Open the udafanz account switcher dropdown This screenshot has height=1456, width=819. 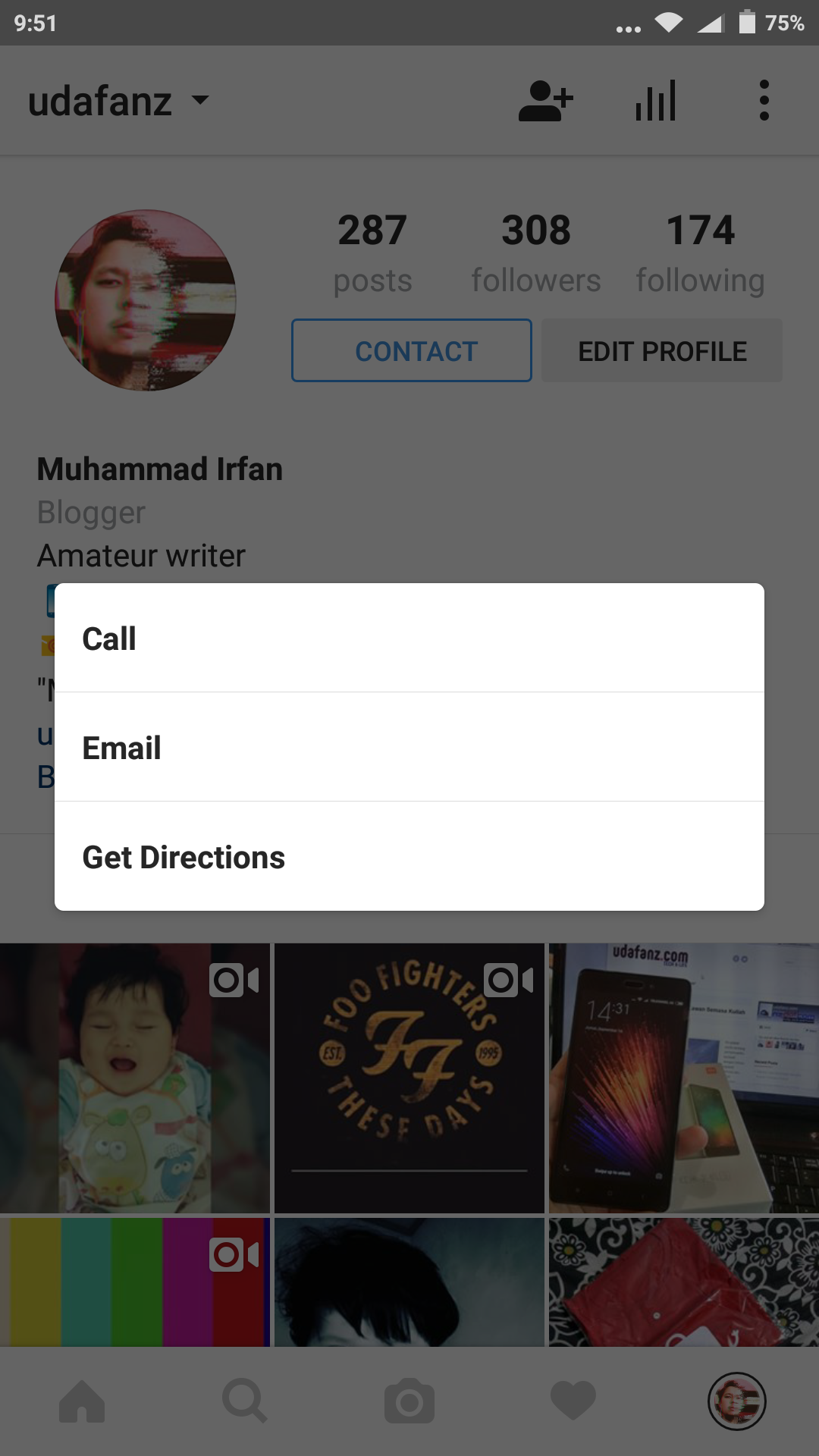(x=119, y=101)
